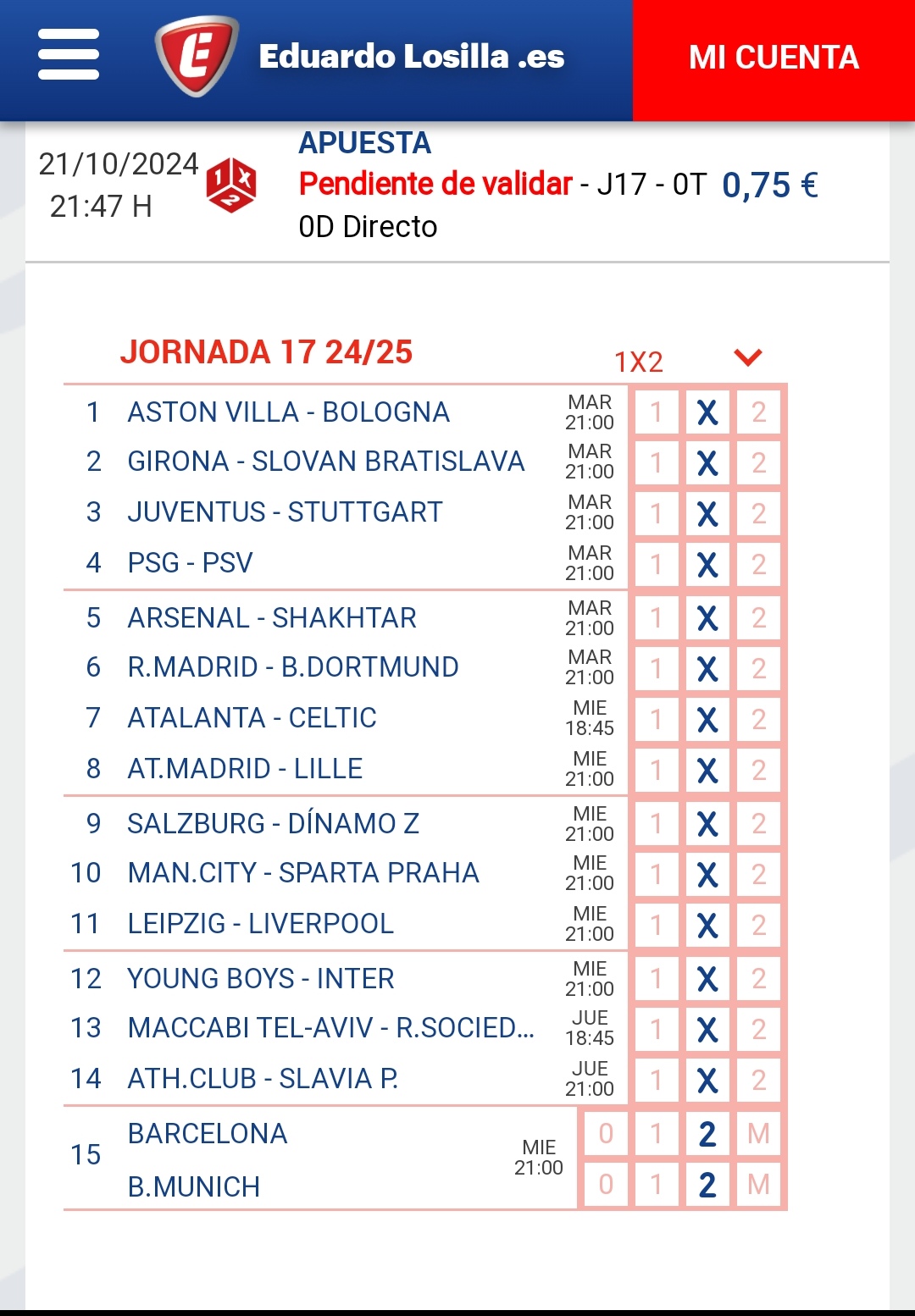Image resolution: width=915 pixels, height=1316 pixels.
Task: Select 2 for At.Madrid - Lille
Action: pos(758,771)
